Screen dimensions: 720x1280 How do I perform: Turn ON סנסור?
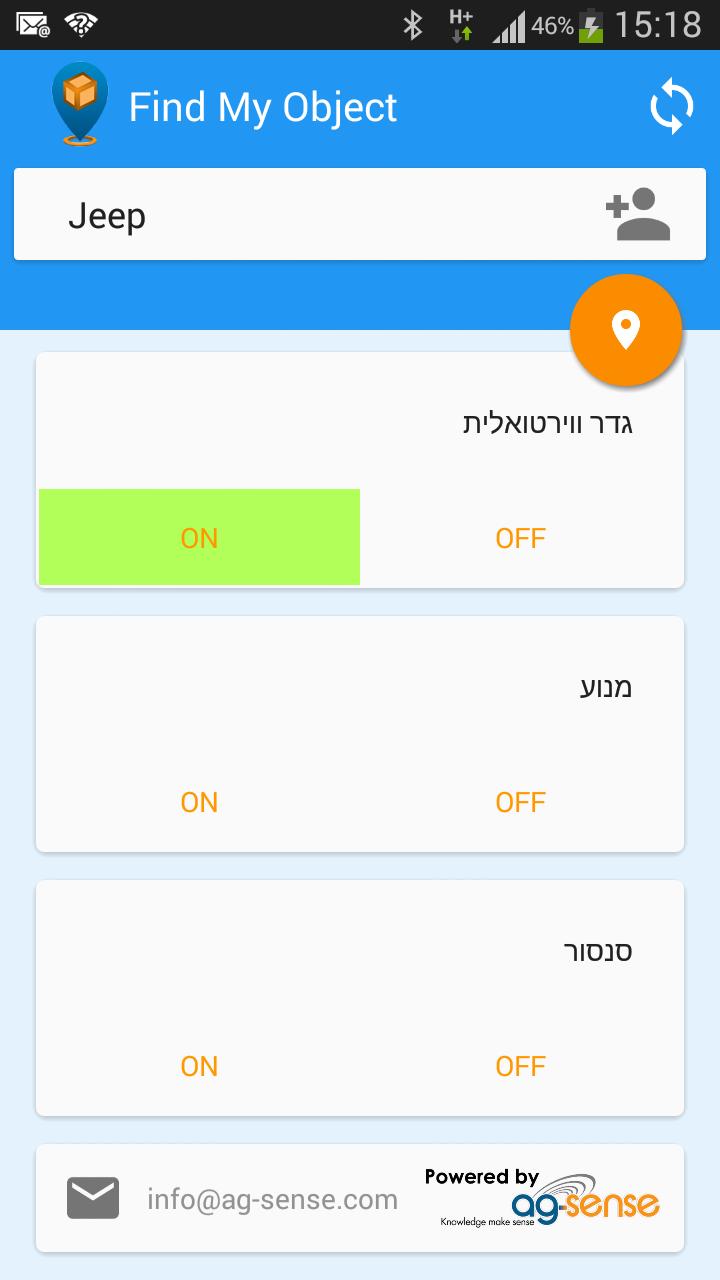tap(199, 1066)
